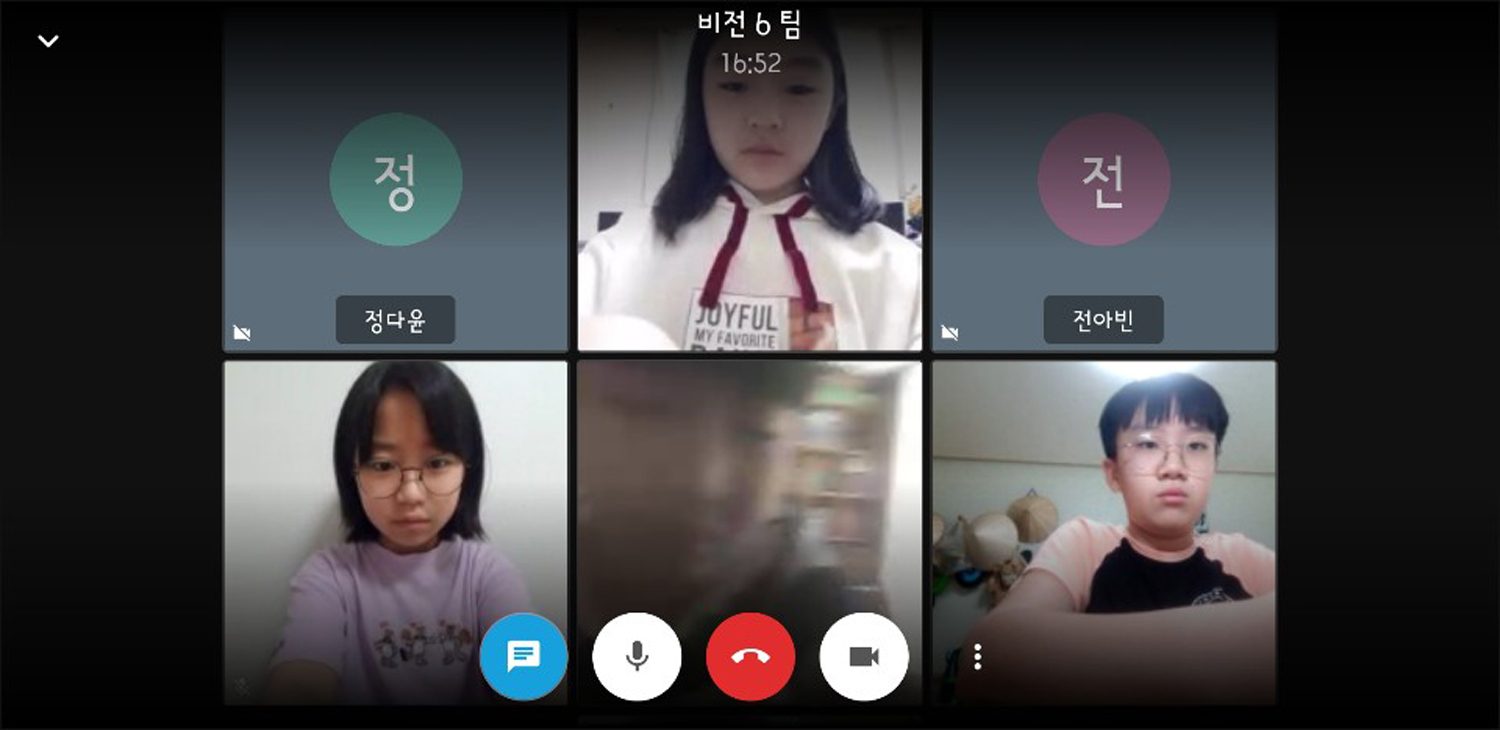The image size is (1500, 730).
Task: Turn off the video camera
Action: pos(863,656)
